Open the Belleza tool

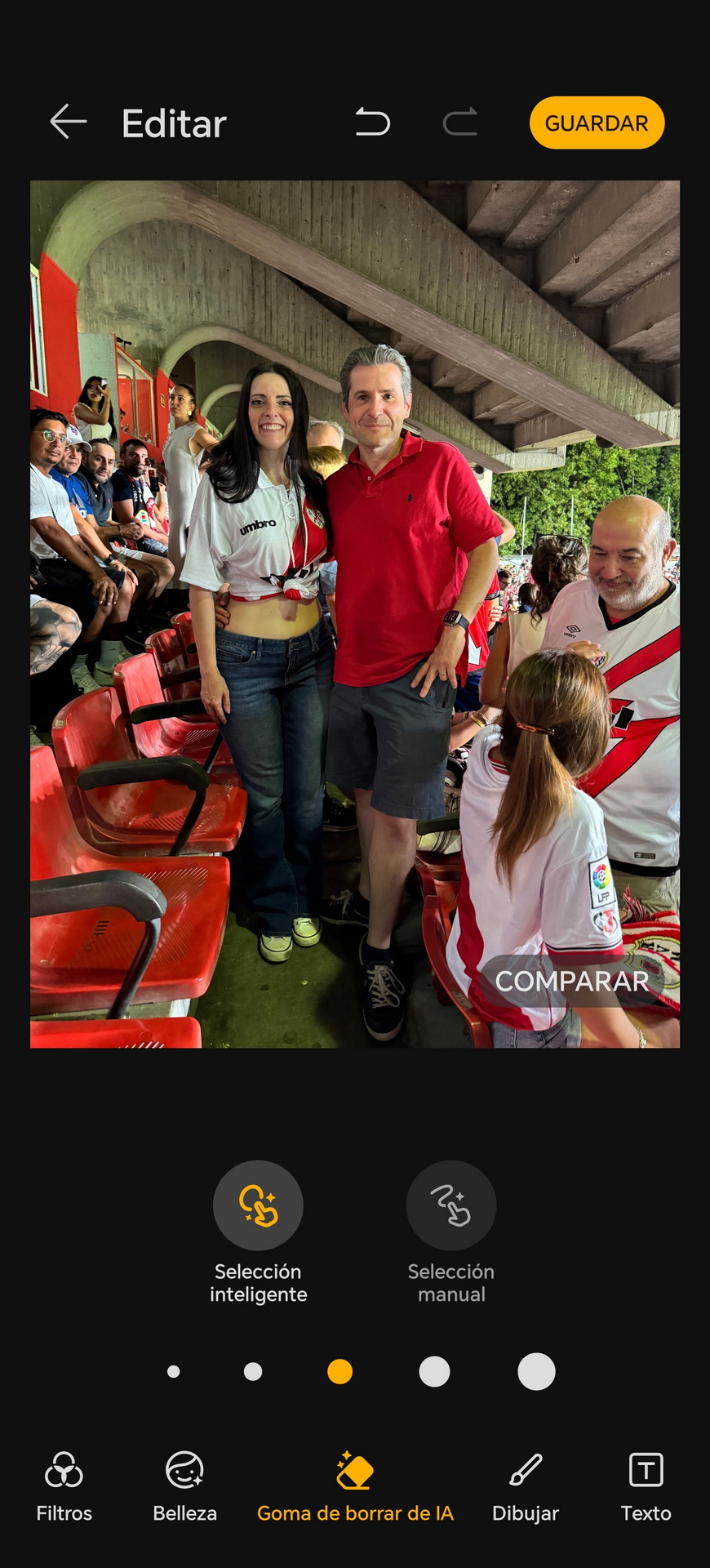click(x=184, y=1486)
